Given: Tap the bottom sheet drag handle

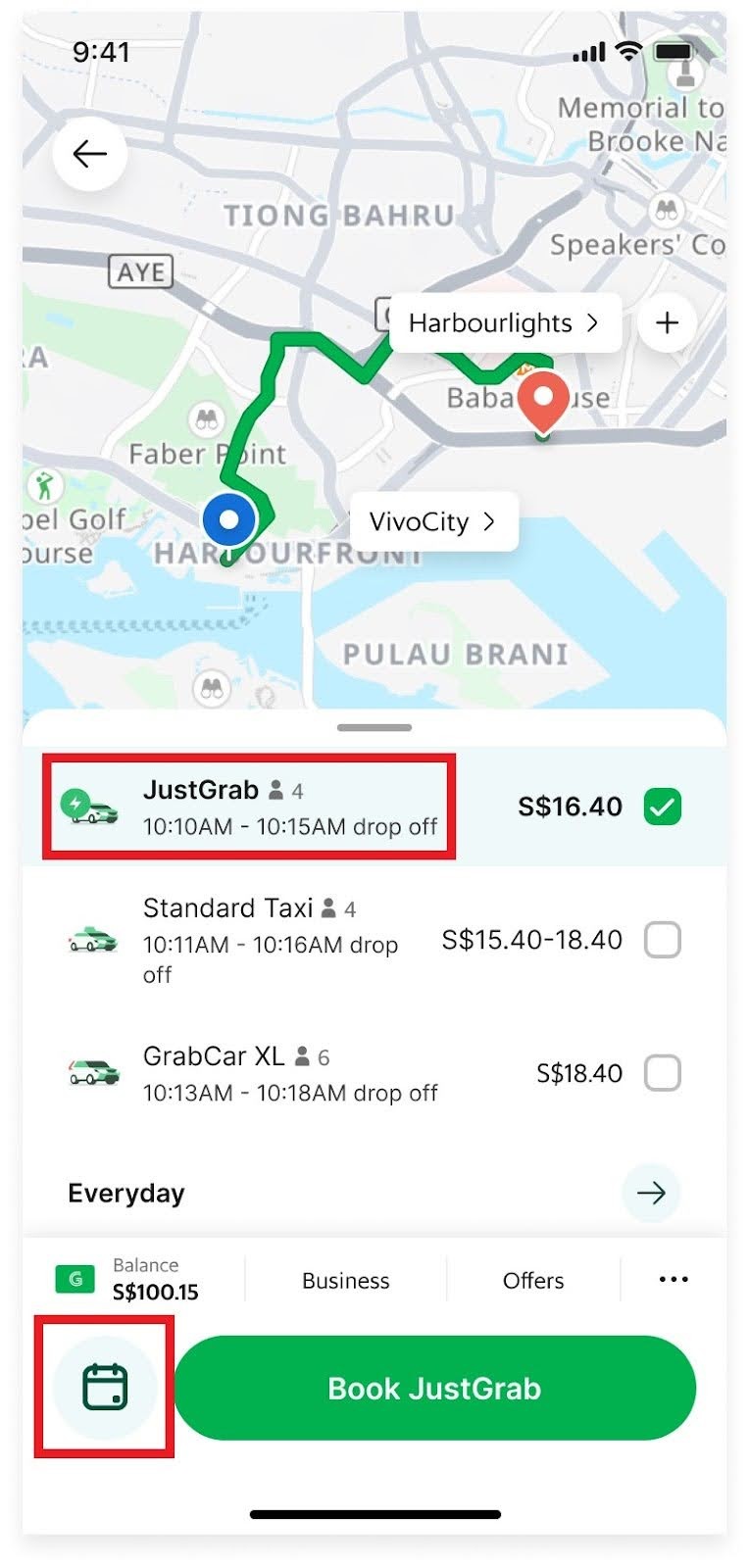Looking at the screenshot, I should pos(374,727).
